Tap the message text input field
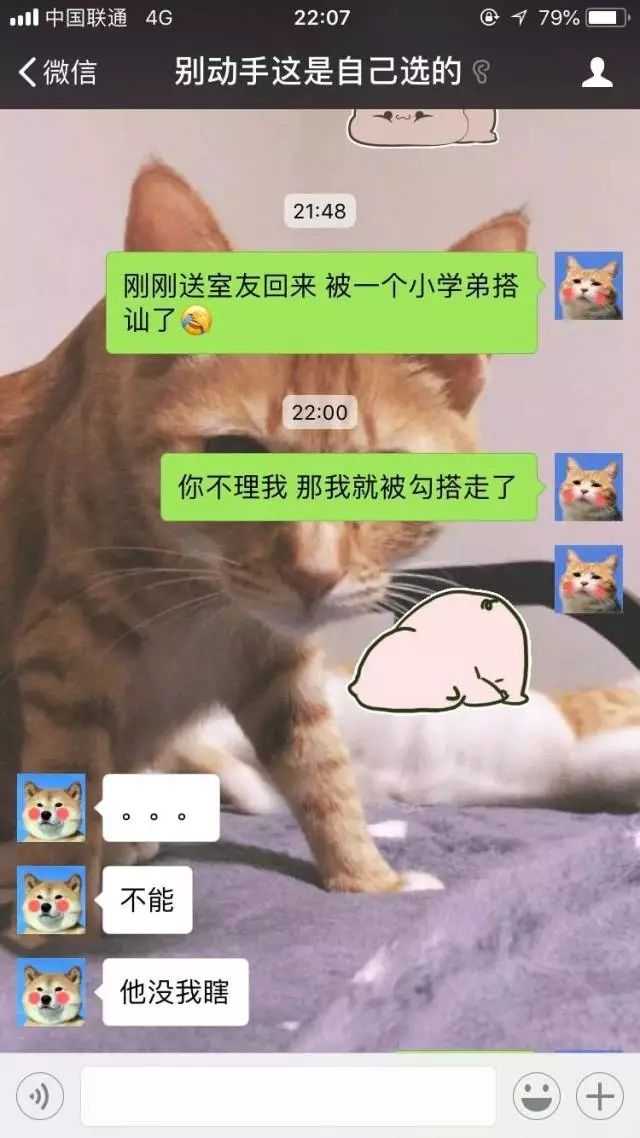This screenshot has width=640, height=1138. click(x=288, y=1097)
